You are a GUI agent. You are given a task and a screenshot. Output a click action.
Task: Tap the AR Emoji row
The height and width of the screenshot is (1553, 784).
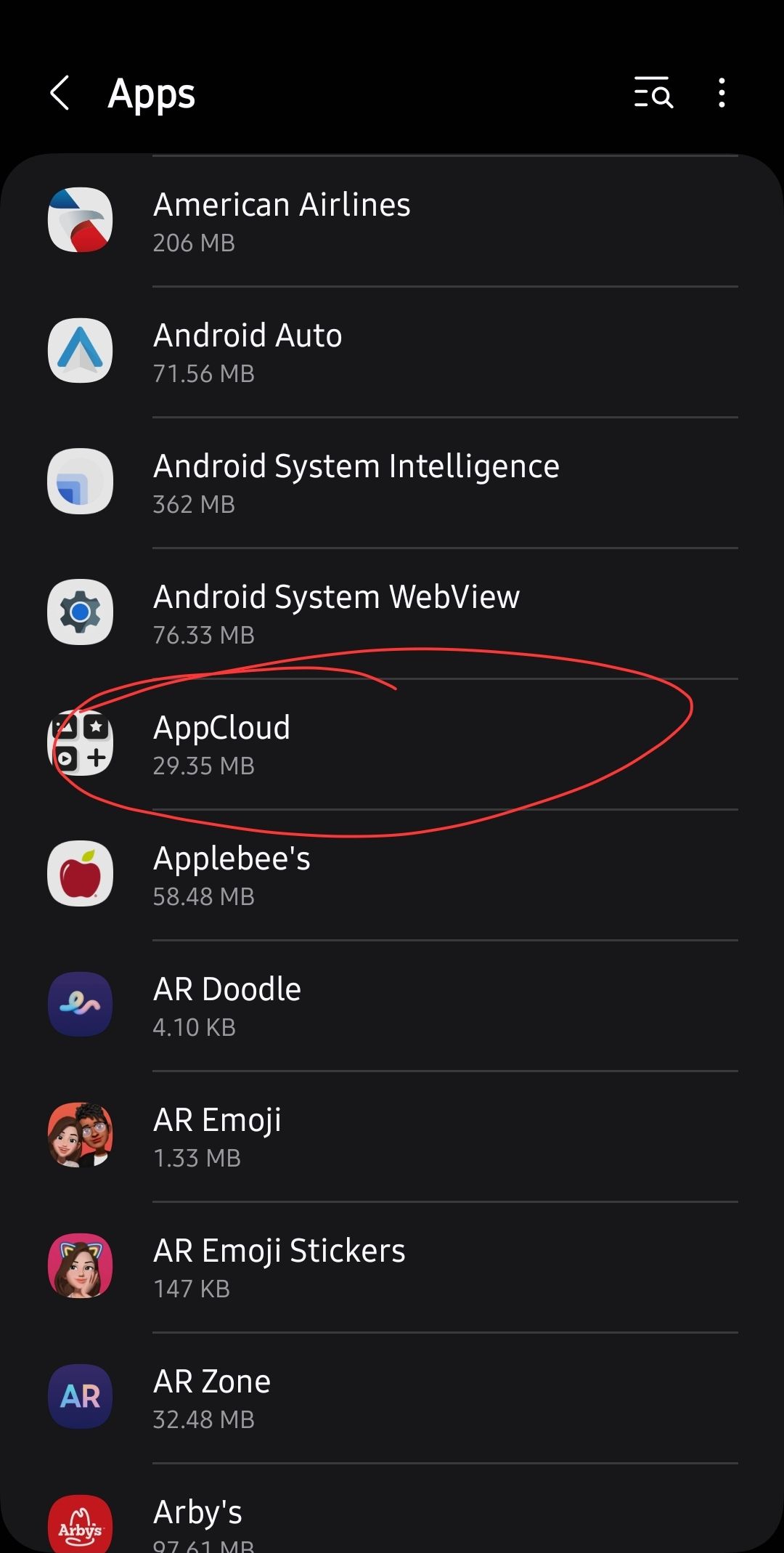pos(392,1136)
